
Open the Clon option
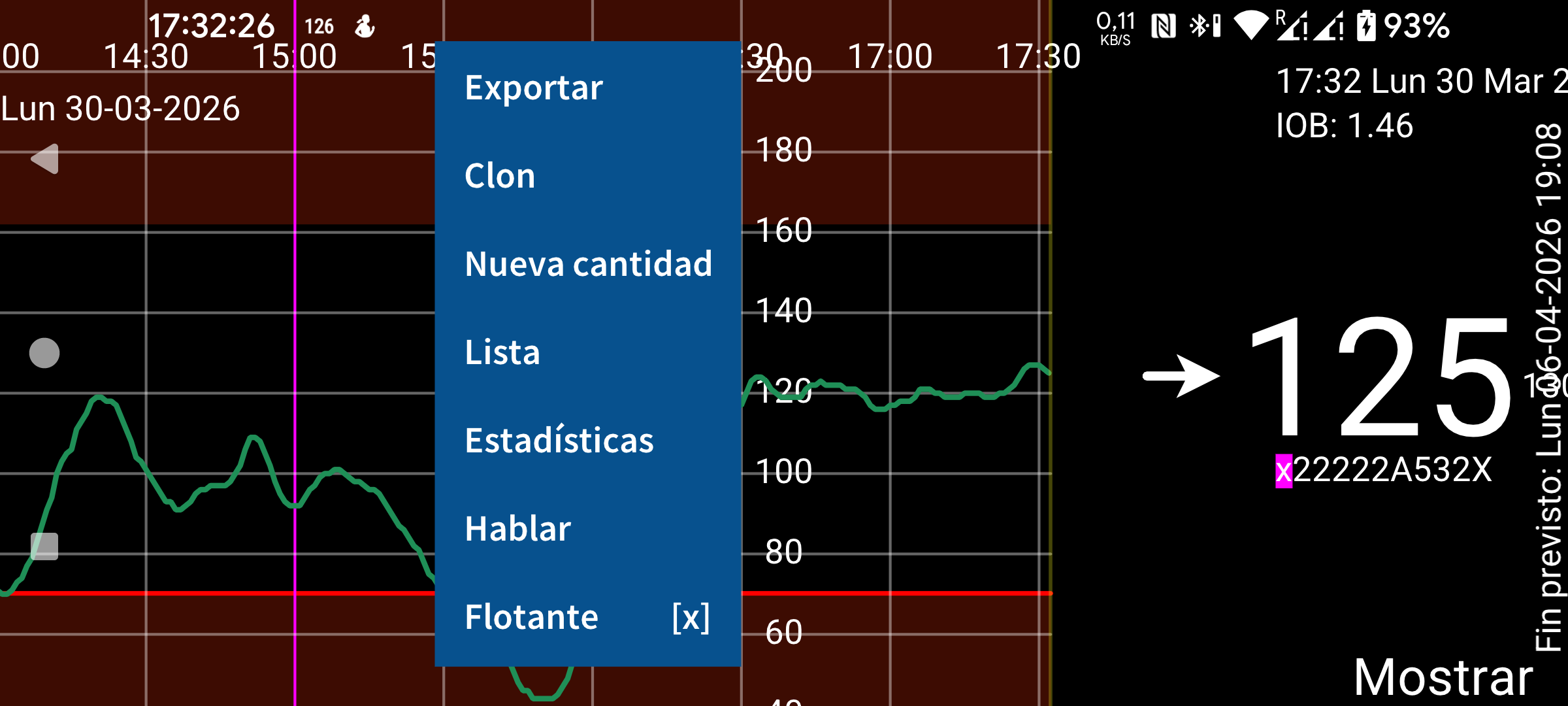point(500,176)
